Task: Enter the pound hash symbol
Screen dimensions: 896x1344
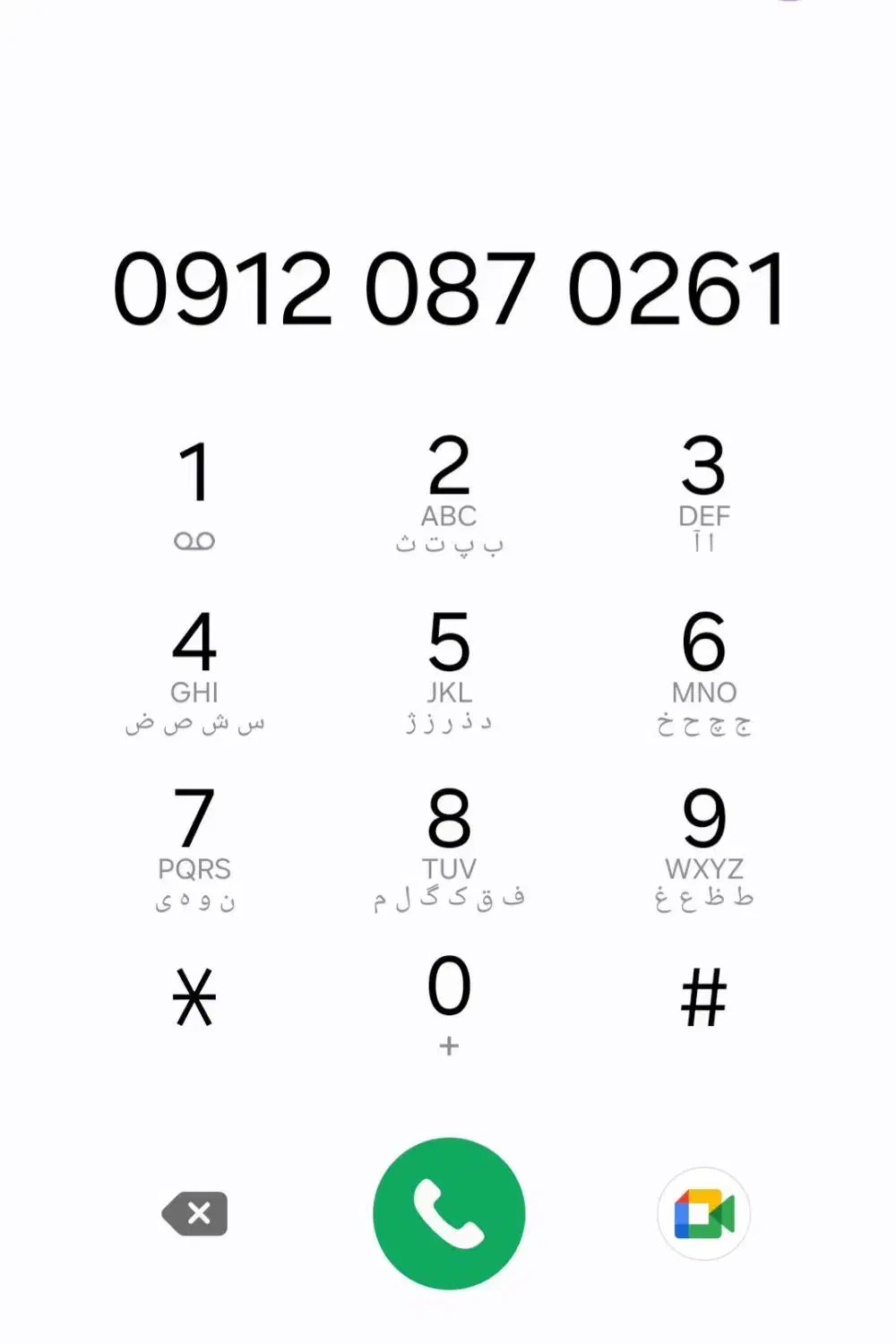Action: [704, 997]
